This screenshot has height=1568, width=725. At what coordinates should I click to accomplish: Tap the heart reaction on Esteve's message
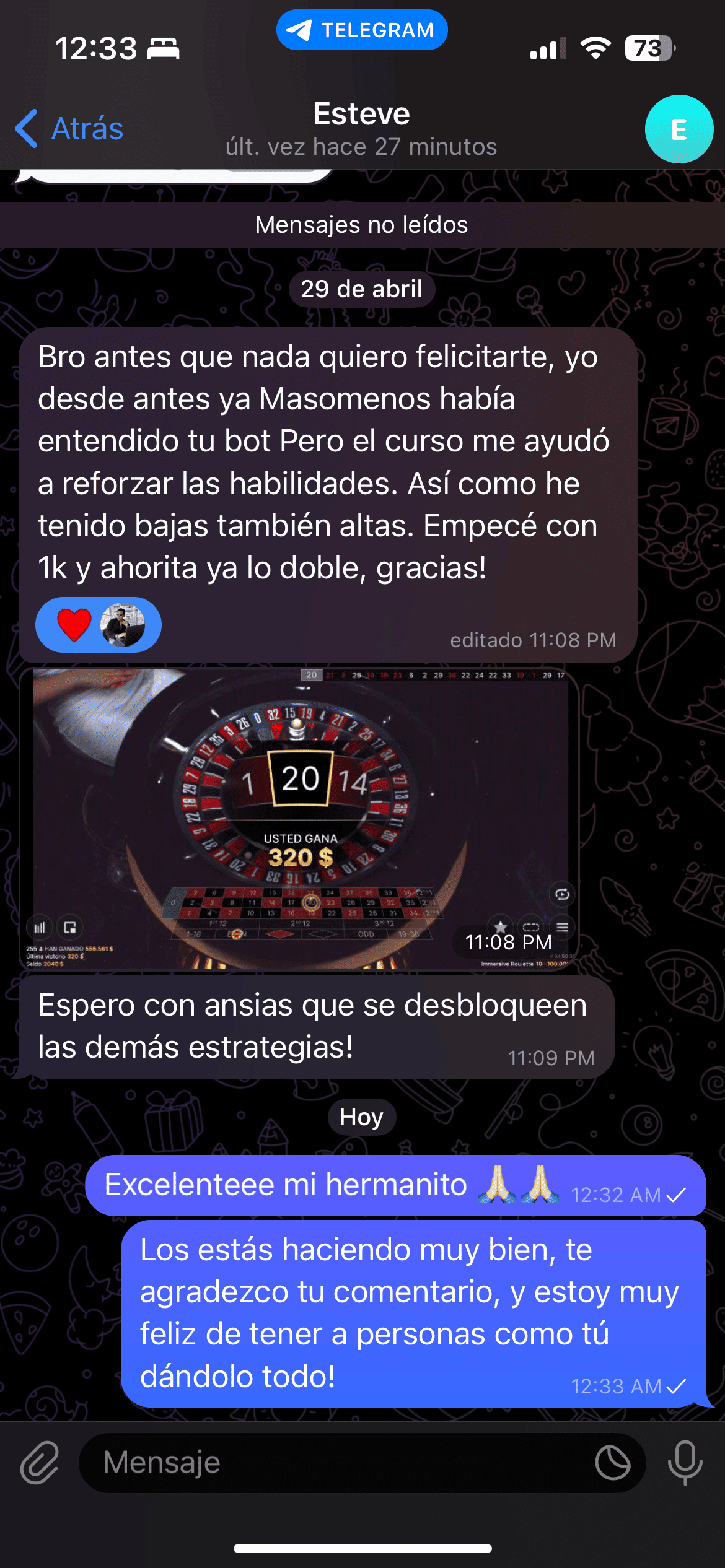(75, 625)
